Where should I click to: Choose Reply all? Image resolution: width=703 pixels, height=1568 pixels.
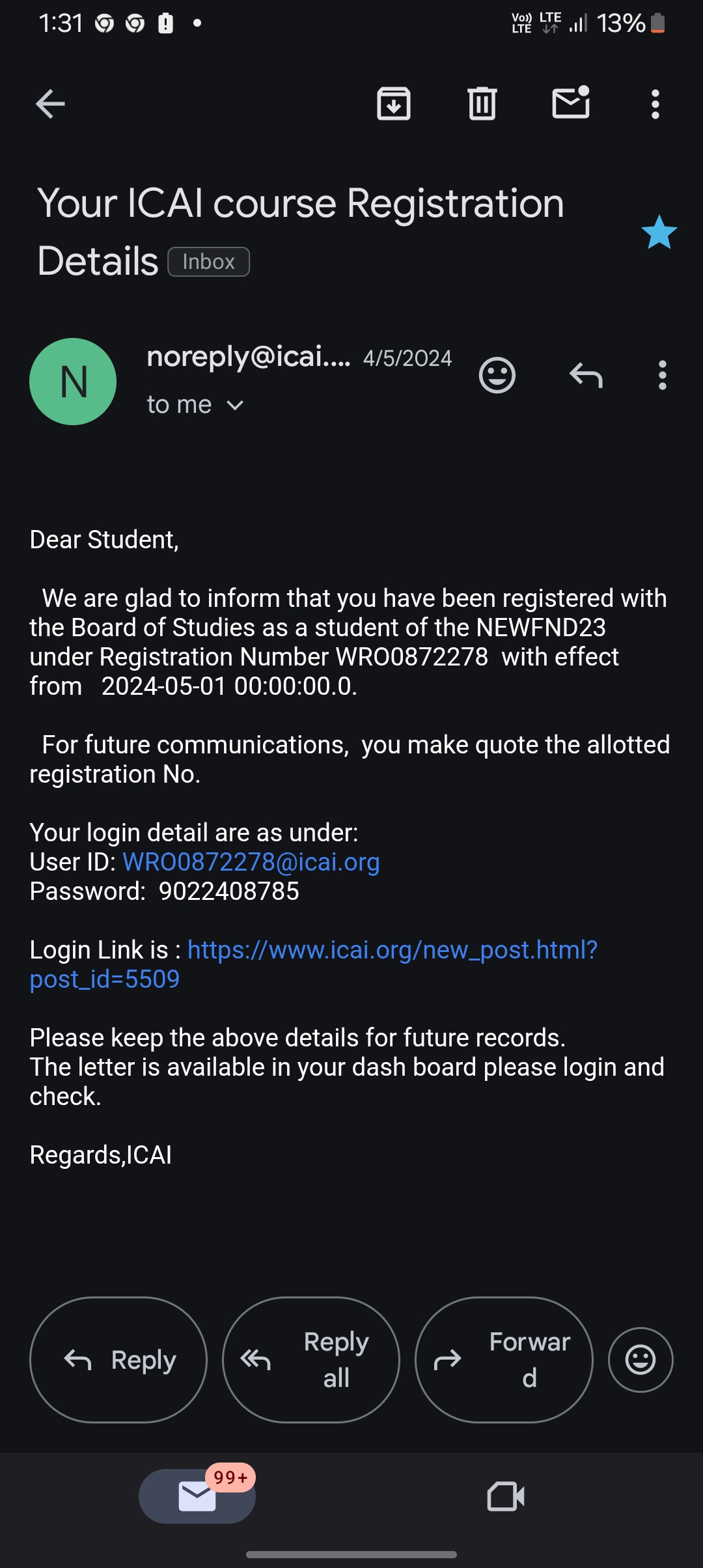click(311, 1360)
